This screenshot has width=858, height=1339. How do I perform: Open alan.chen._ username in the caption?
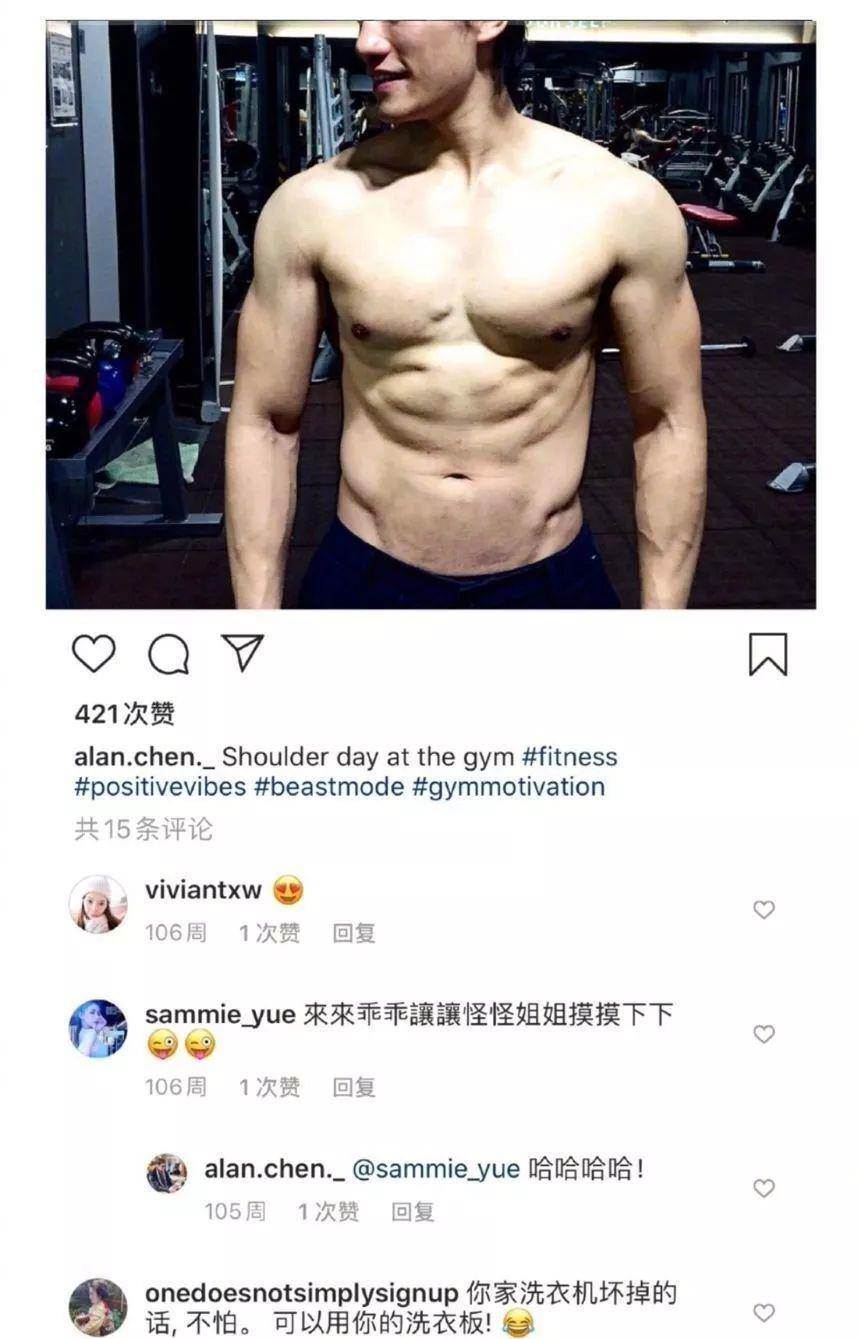click(x=144, y=757)
